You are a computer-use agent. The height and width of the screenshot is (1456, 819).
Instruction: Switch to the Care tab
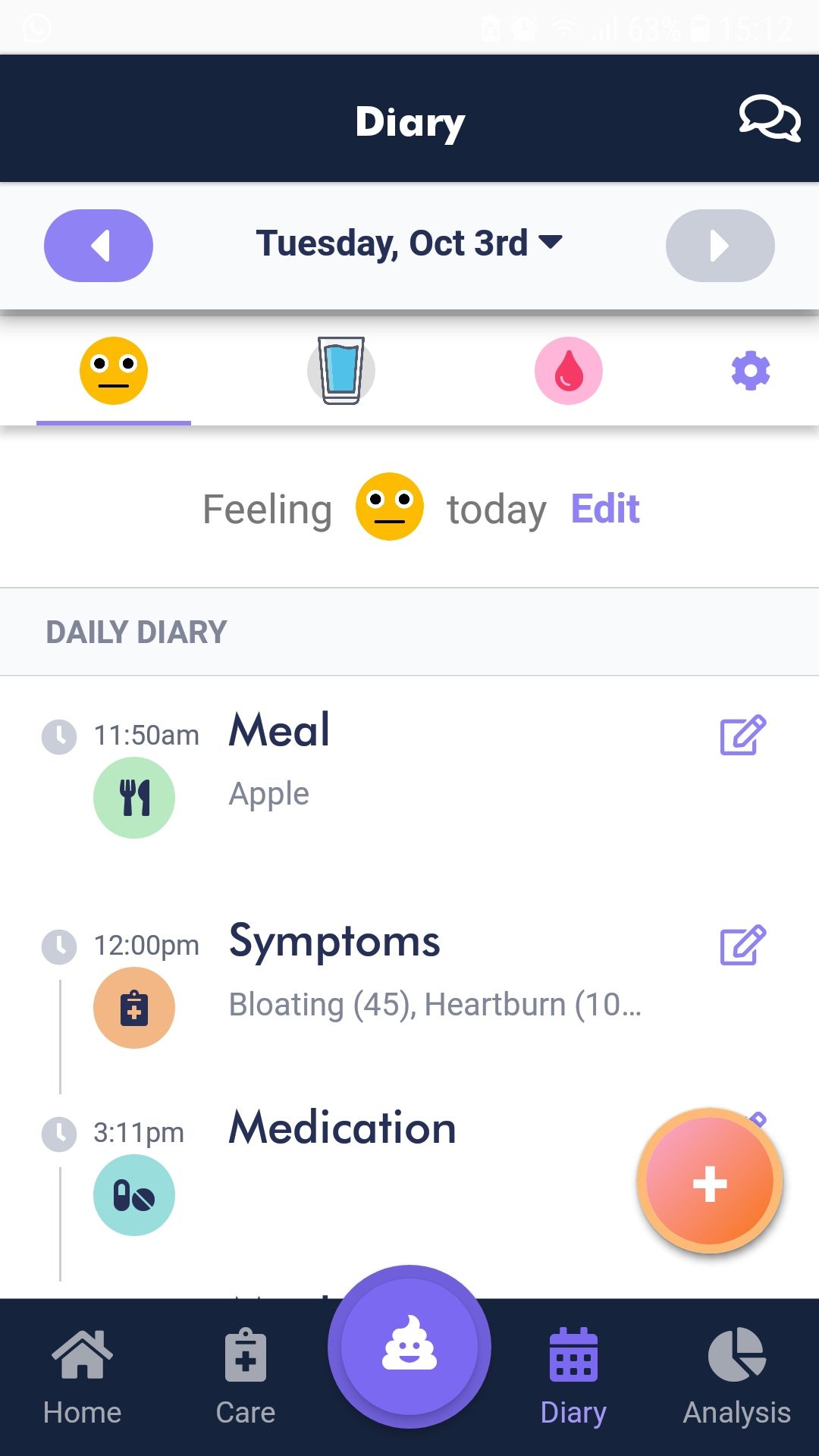tap(245, 1376)
